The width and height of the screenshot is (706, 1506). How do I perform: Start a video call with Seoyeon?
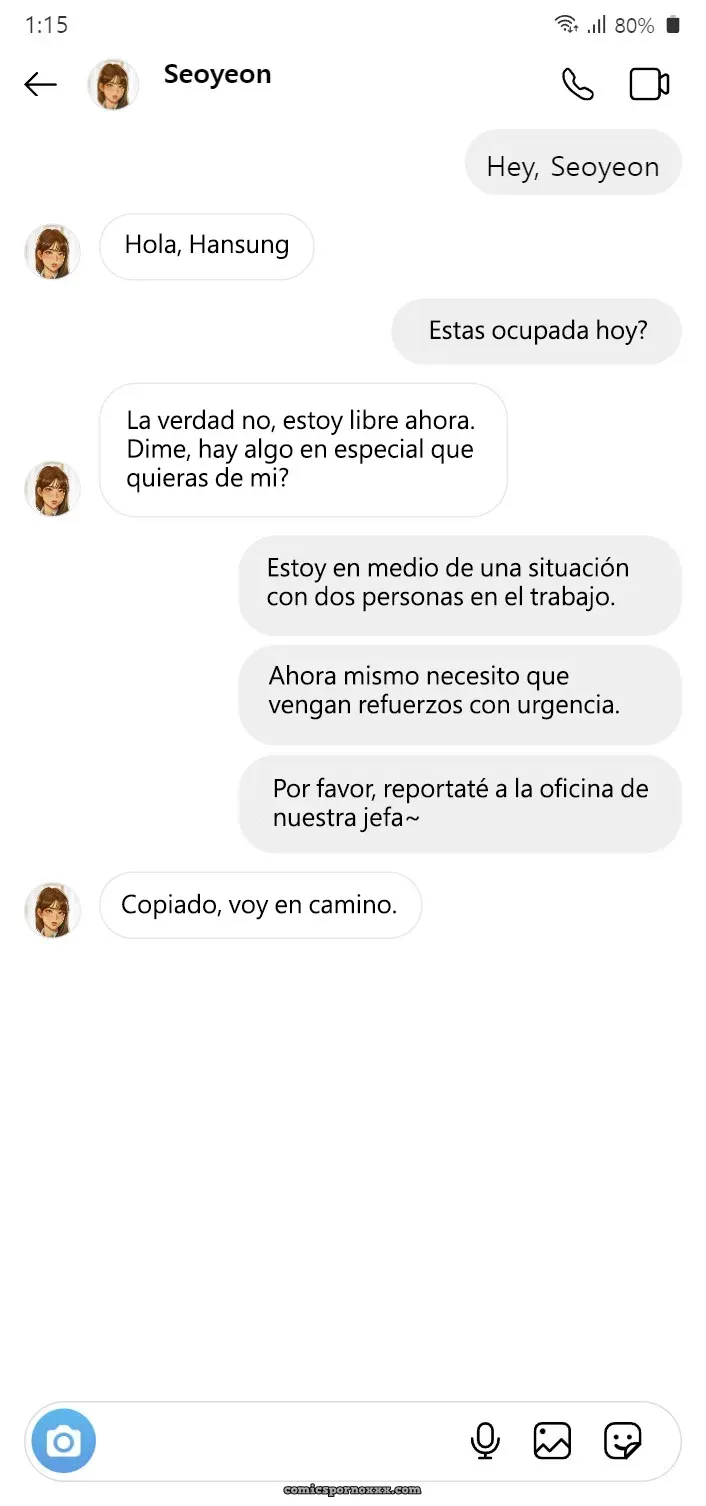tap(649, 85)
